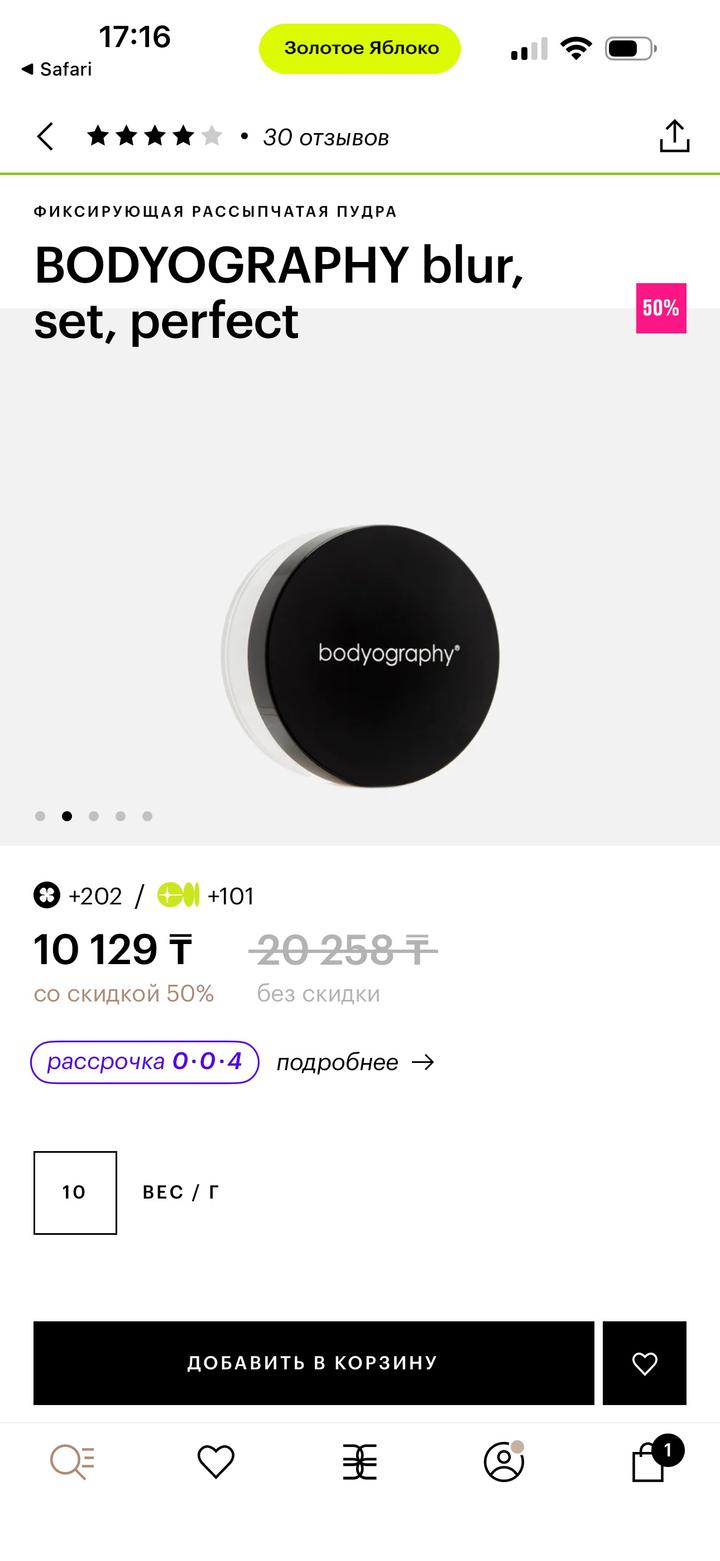Return to Safari
The height and width of the screenshot is (1561, 720).
pos(56,69)
